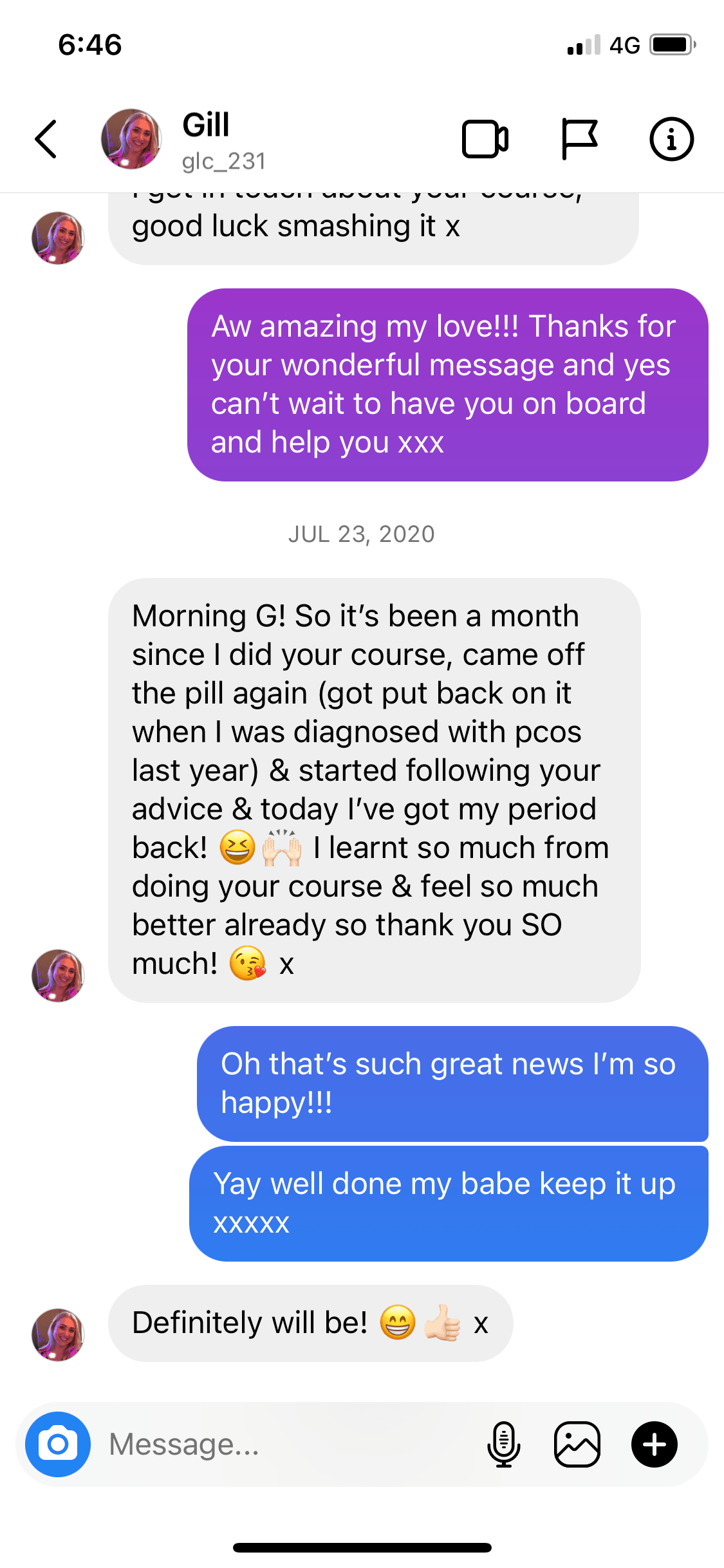Screen dimensions: 724x1568
Task: Start a video call with Gill
Action: (x=485, y=139)
